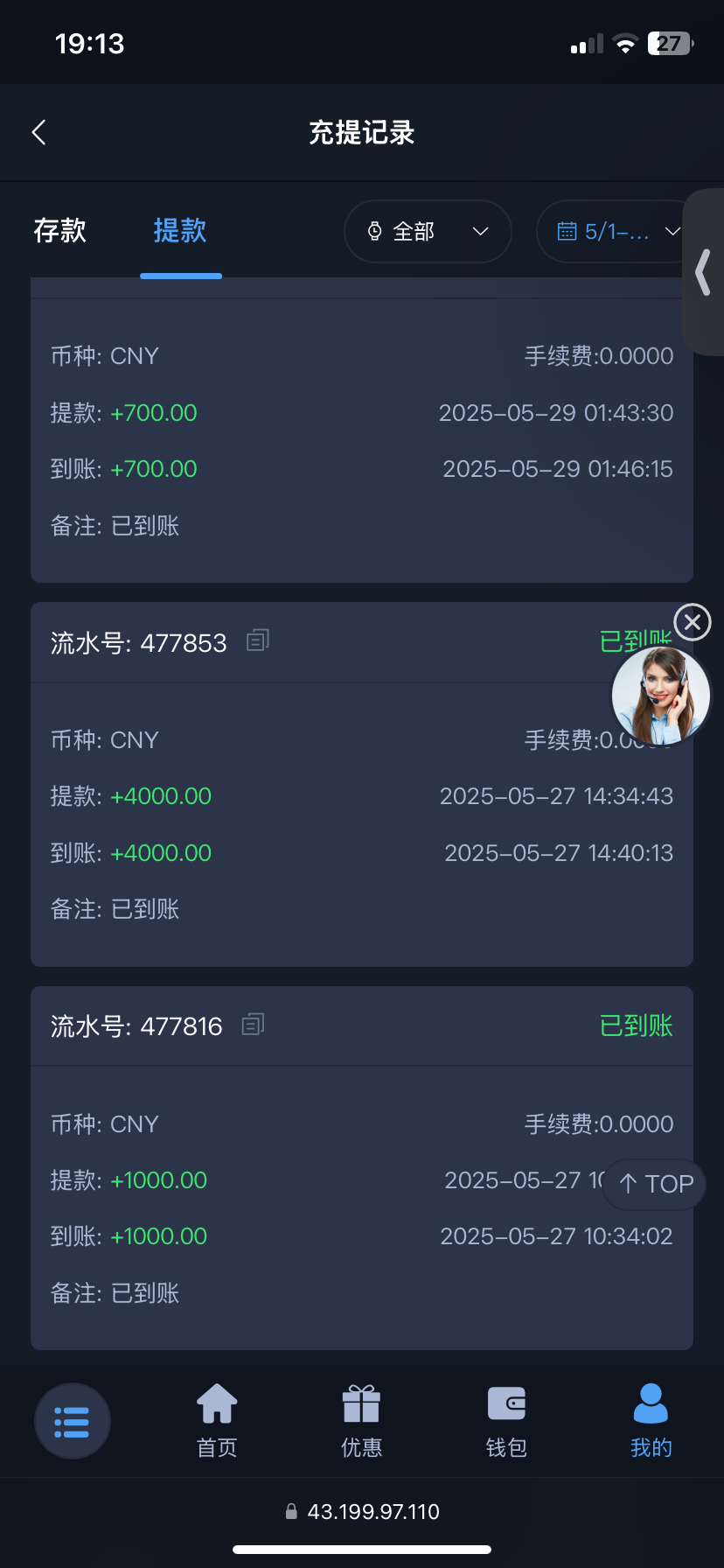This screenshot has width=724, height=1568.
Task: Open customer service chat avatar
Action: click(661, 696)
